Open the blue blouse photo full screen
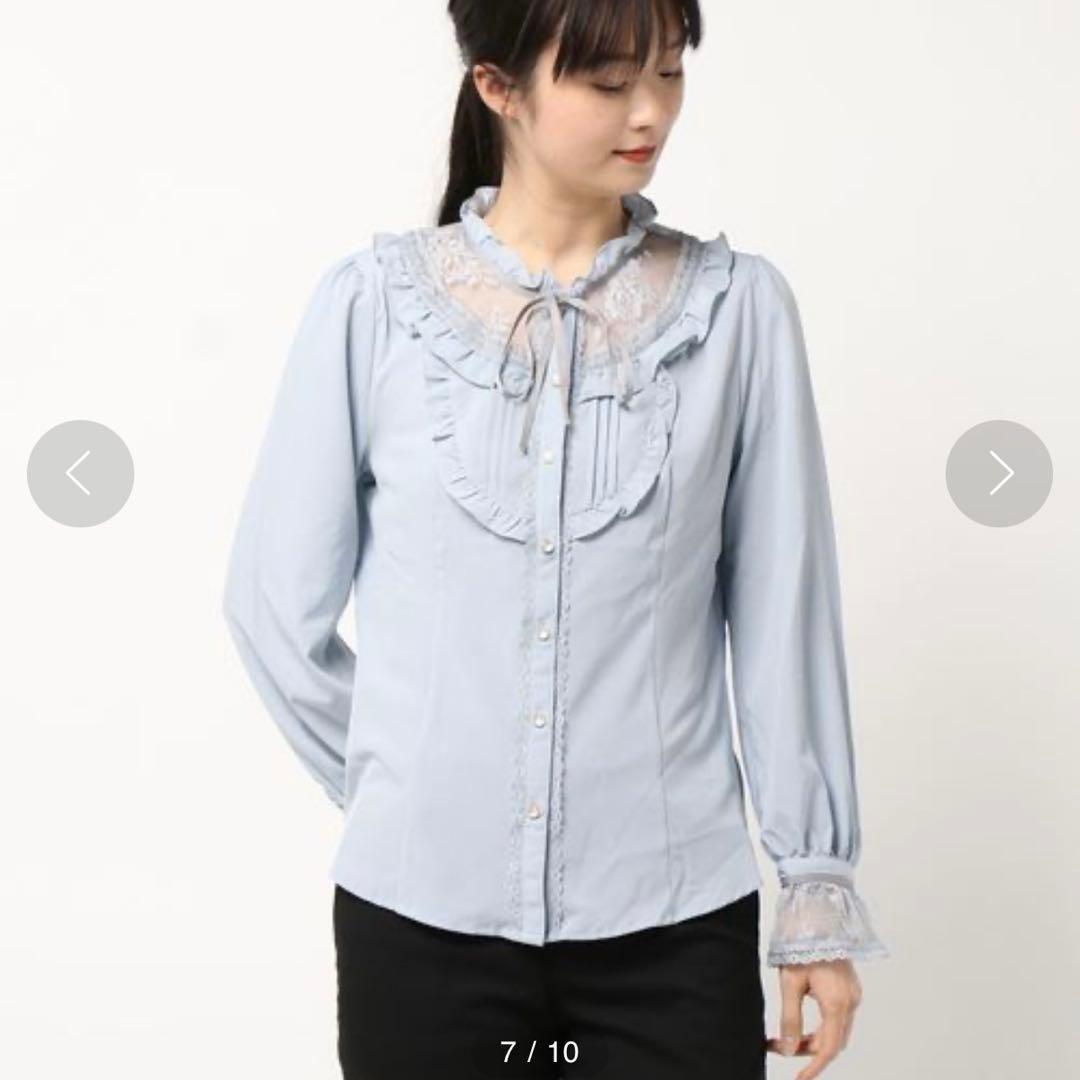 click(540, 540)
